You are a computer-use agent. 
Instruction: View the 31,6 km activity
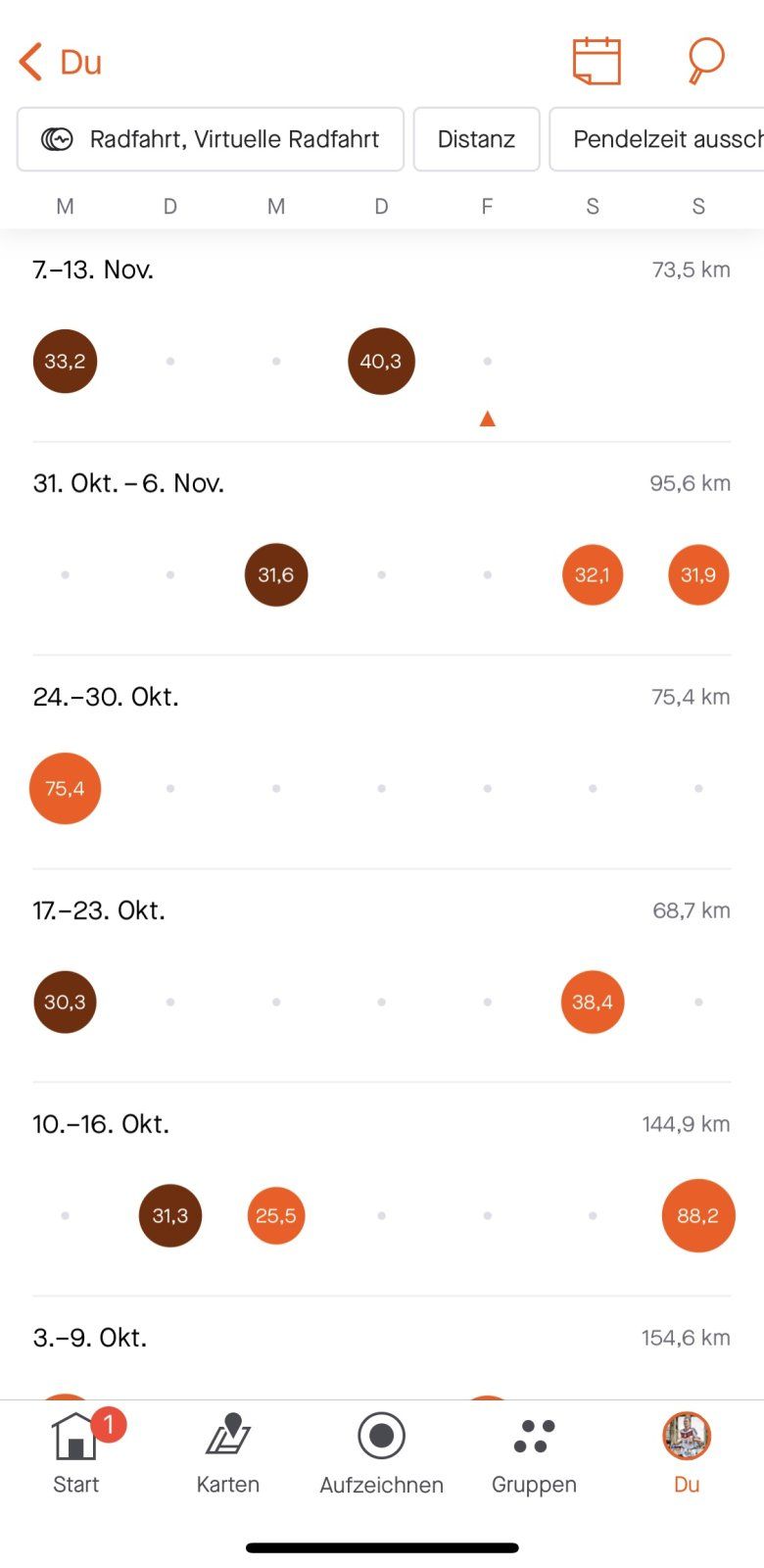click(276, 574)
